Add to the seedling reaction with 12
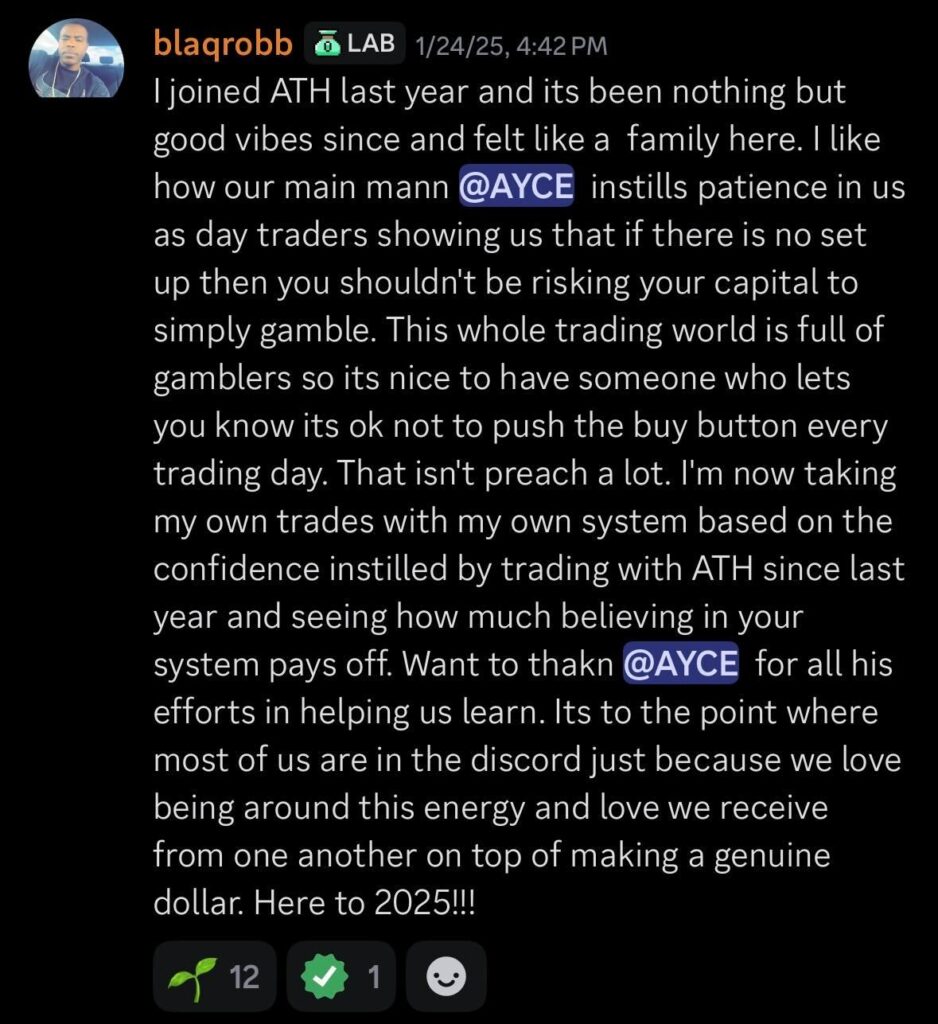Image resolution: width=938 pixels, height=1024 pixels. (x=214, y=976)
